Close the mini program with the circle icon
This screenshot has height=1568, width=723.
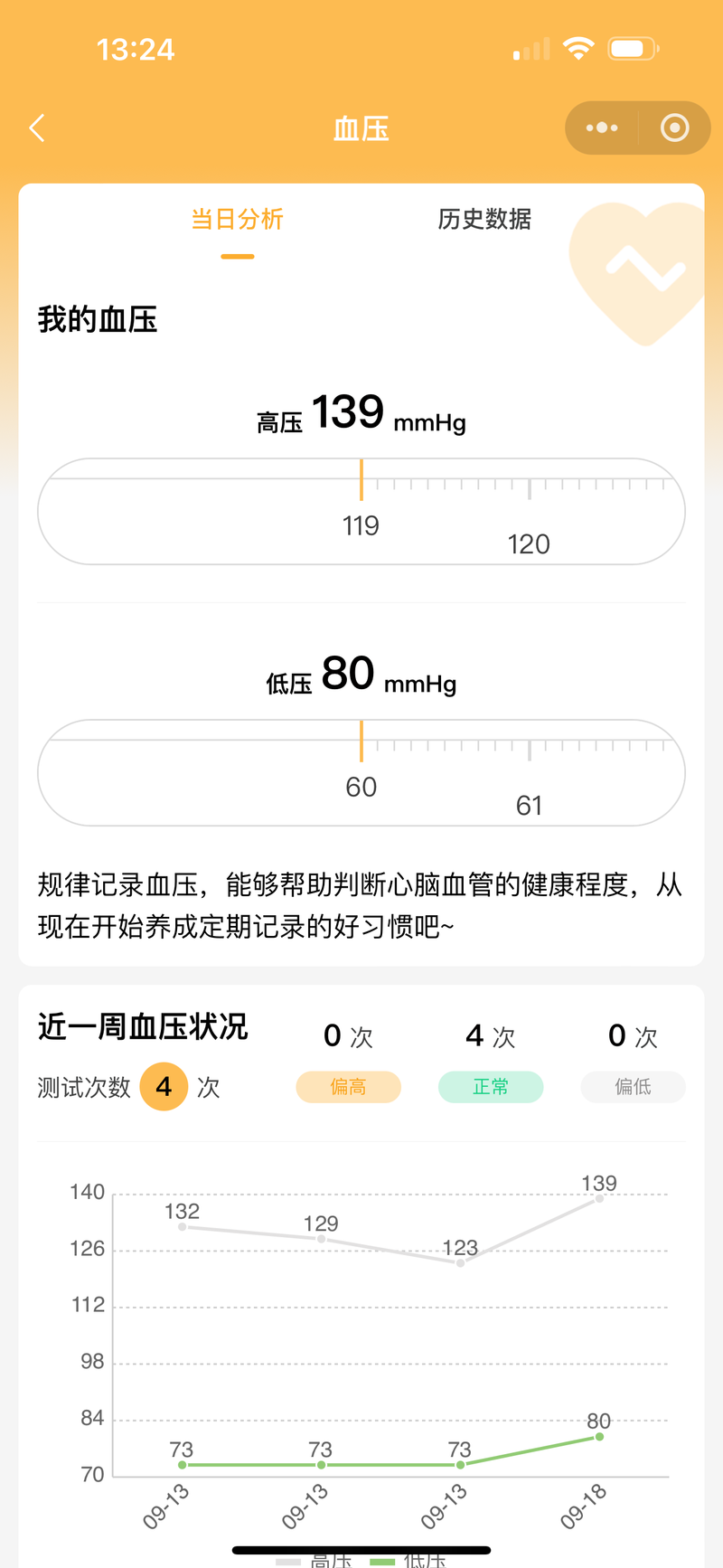[674, 128]
